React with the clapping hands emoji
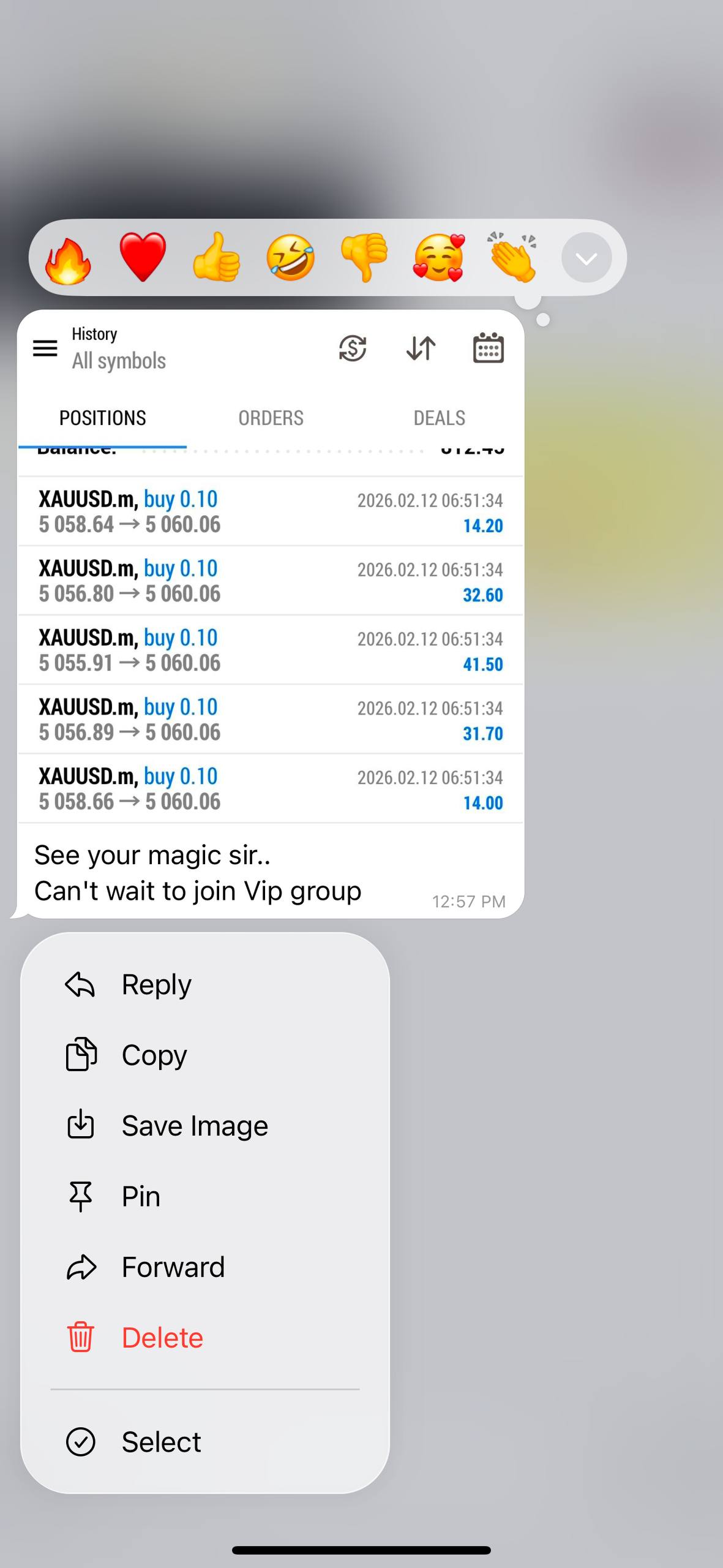Screen dimensions: 723x1568 pyautogui.click(x=513, y=258)
